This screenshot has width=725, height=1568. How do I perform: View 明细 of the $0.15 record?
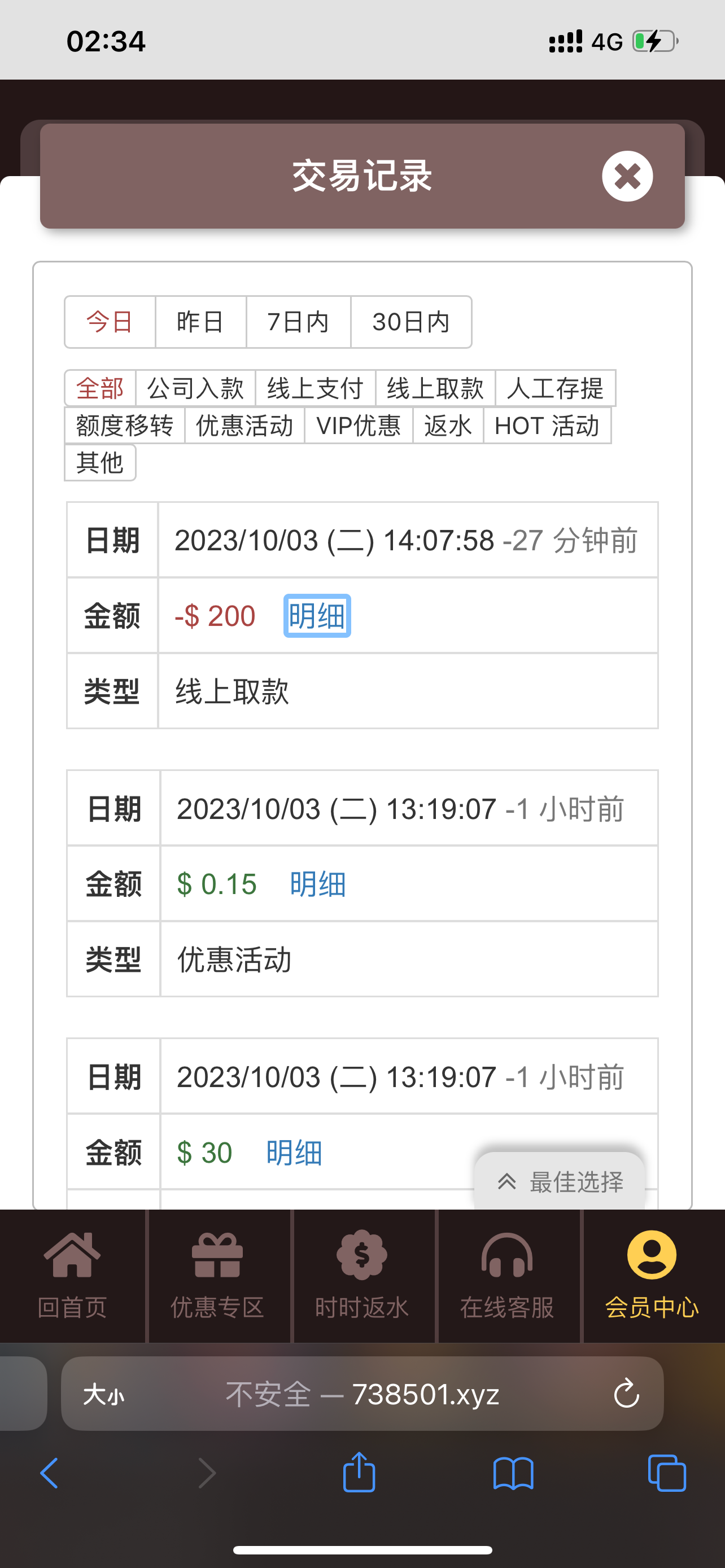(318, 884)
